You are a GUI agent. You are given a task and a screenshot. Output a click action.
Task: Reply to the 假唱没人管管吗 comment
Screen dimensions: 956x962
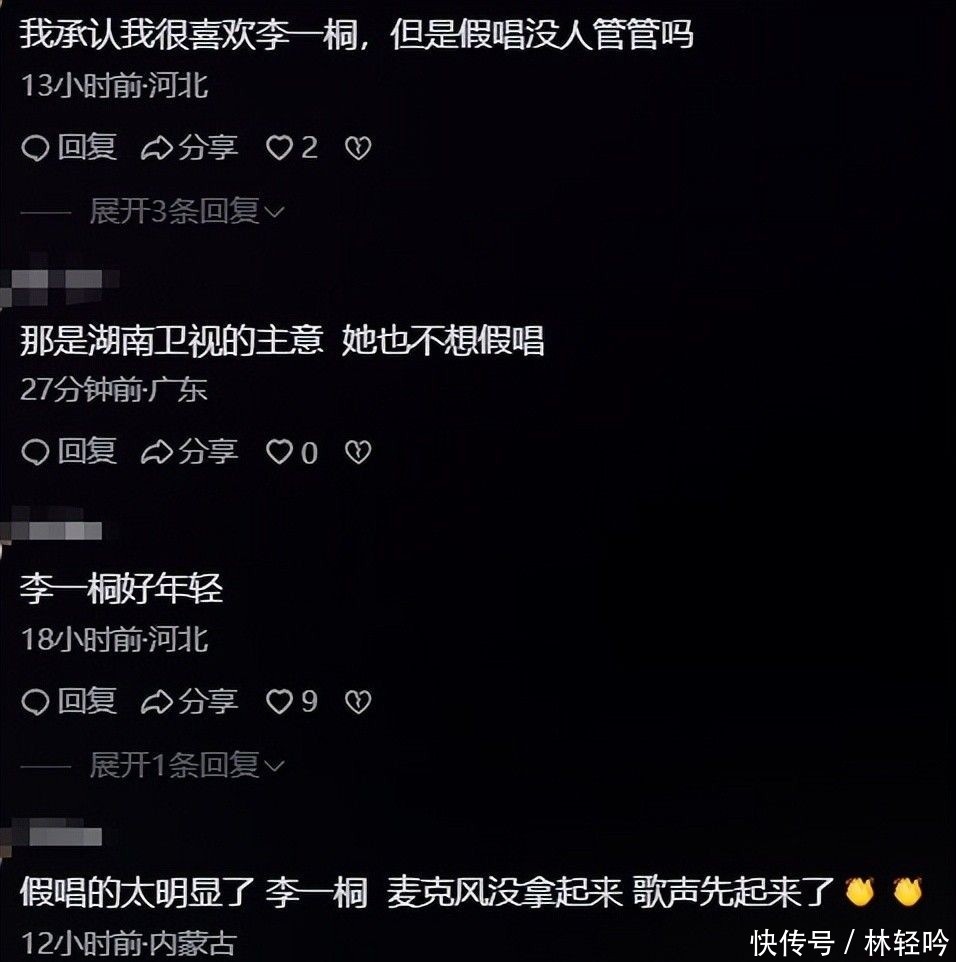point(69,148)
